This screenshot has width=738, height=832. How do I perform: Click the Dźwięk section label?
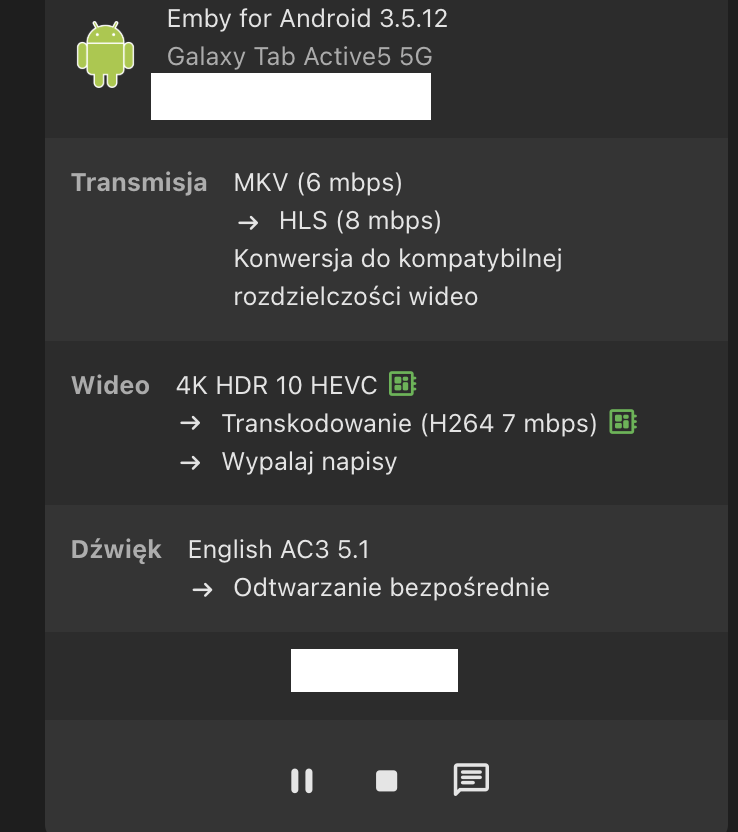coord(116,549)
